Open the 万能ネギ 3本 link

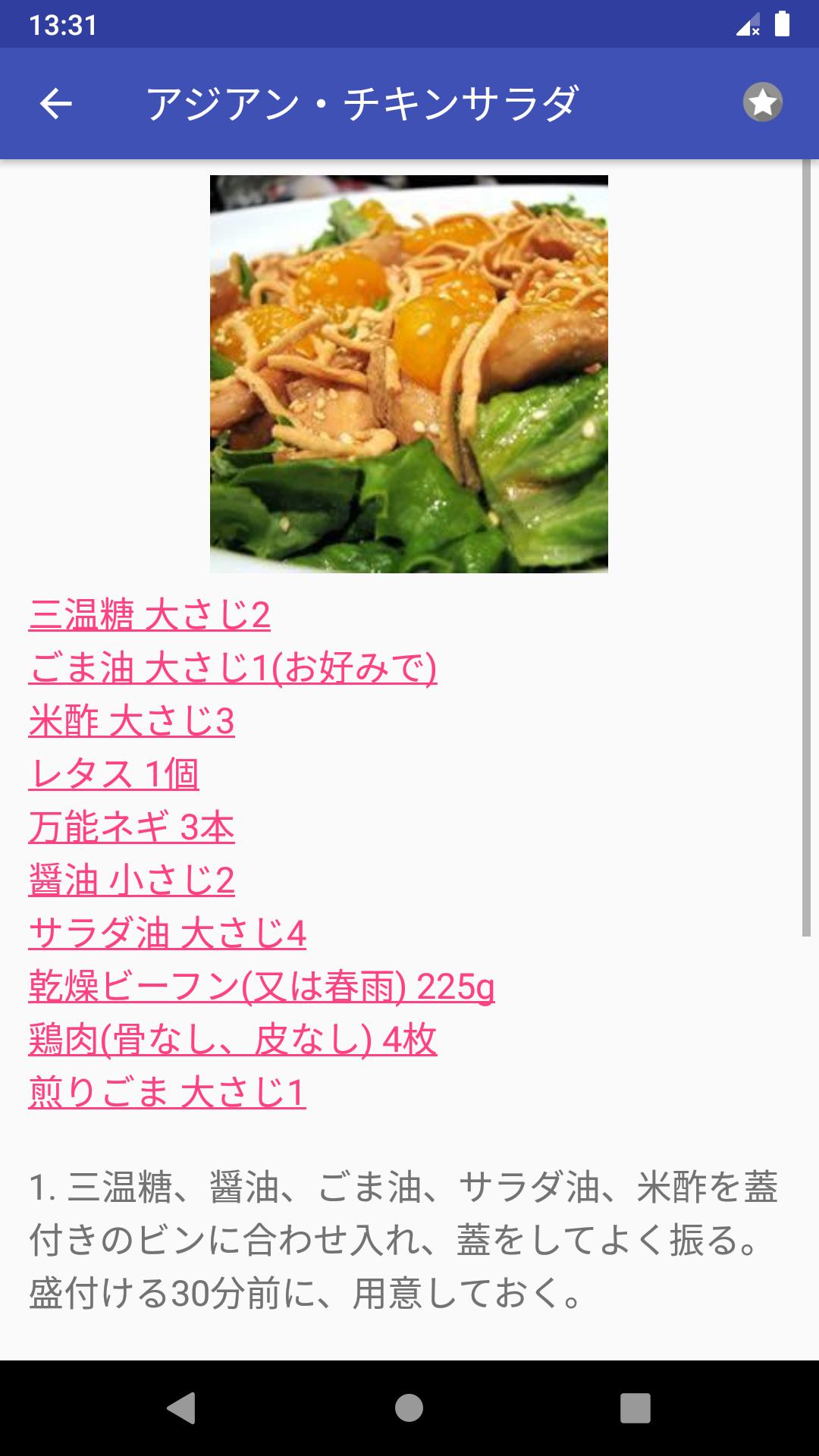point(131,827)
